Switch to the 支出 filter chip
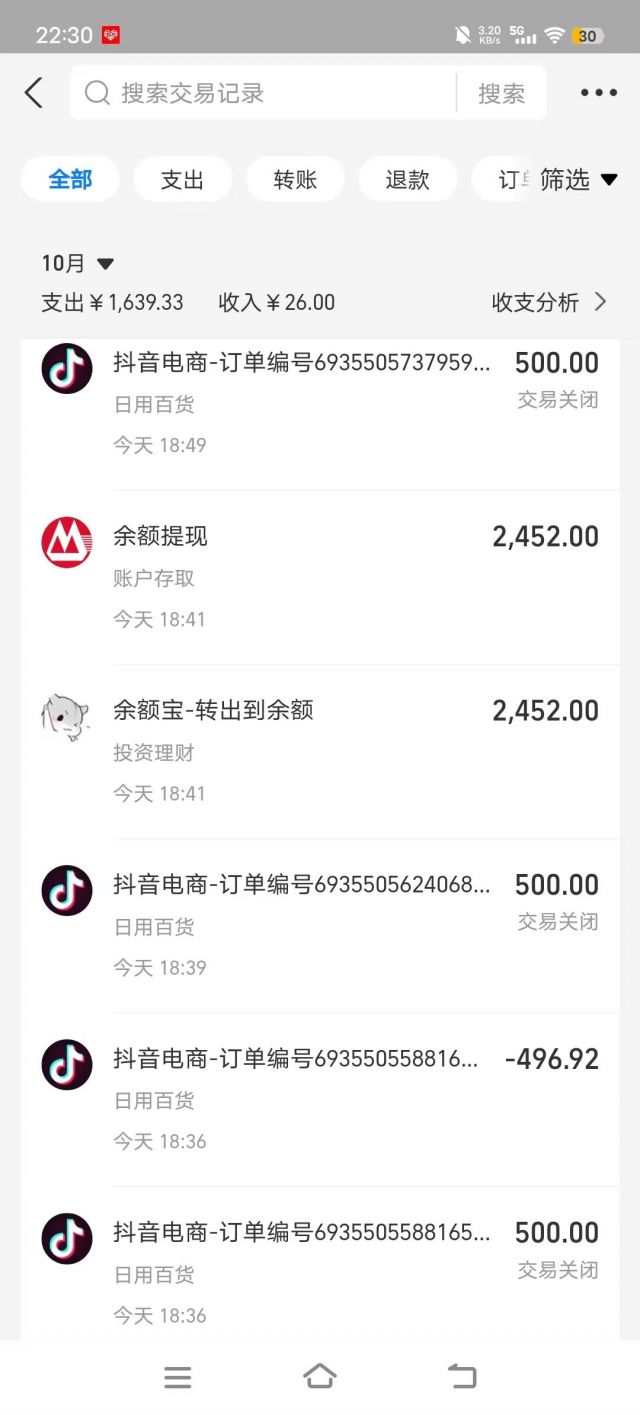This screenshot has width=640, height=1415. (x=182, y=180)
